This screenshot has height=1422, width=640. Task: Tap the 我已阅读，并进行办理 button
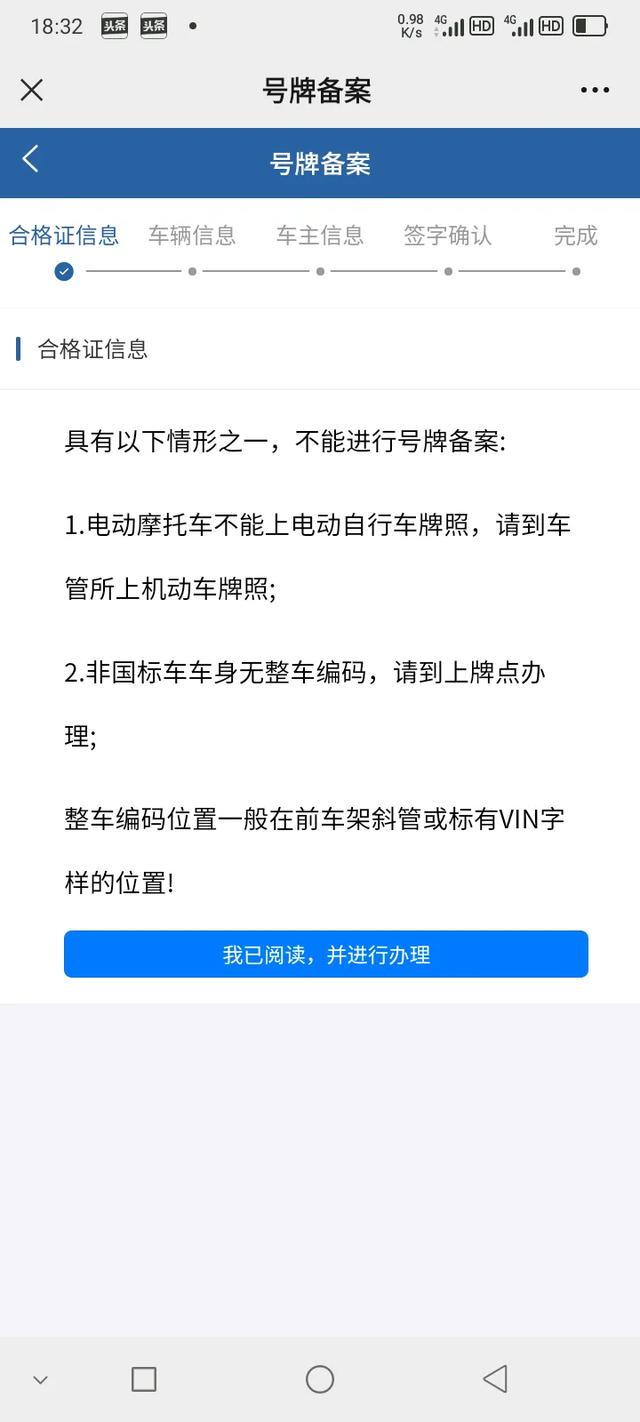point(326,954)
